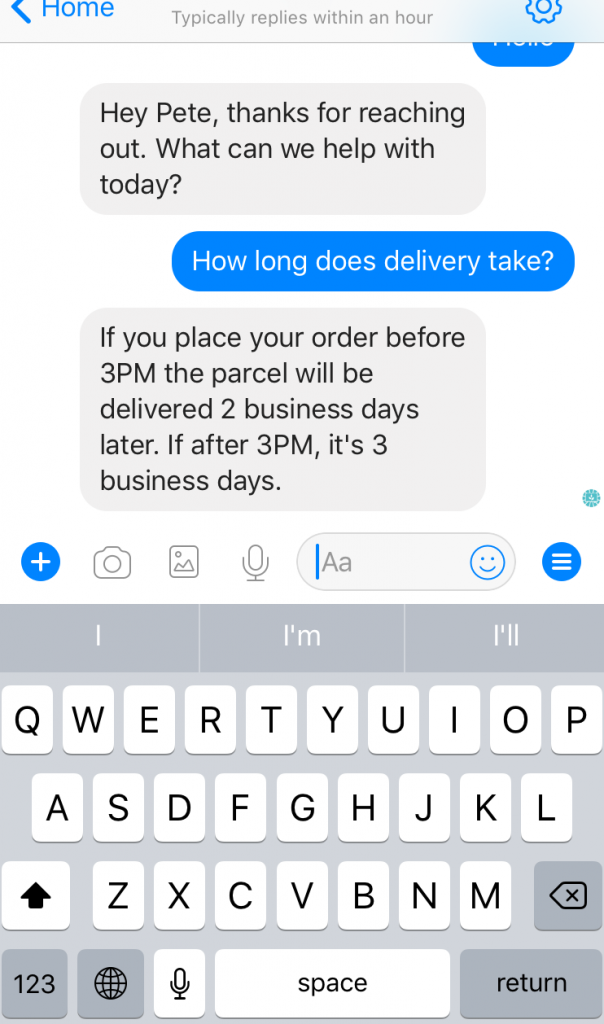Tap the backspace key
This screenshot has height=1024, width=604.
568,895
